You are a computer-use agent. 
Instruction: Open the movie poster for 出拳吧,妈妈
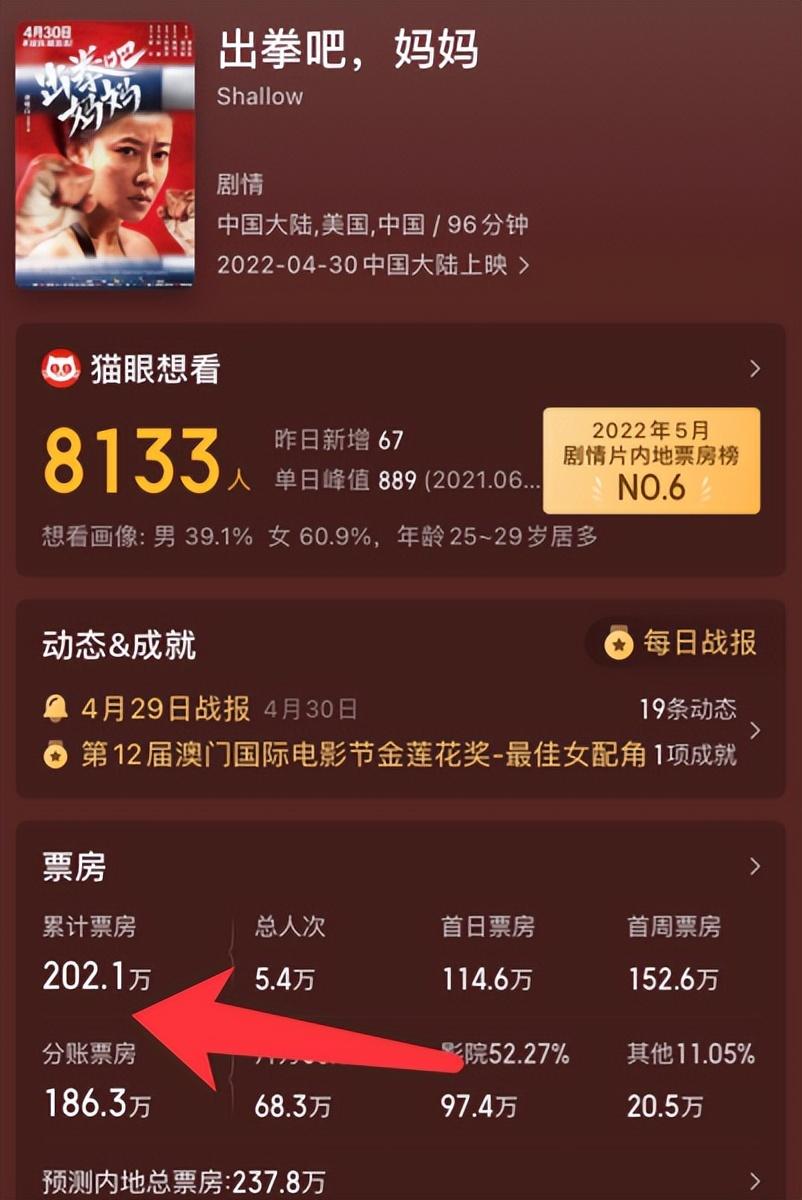point(105,157)
